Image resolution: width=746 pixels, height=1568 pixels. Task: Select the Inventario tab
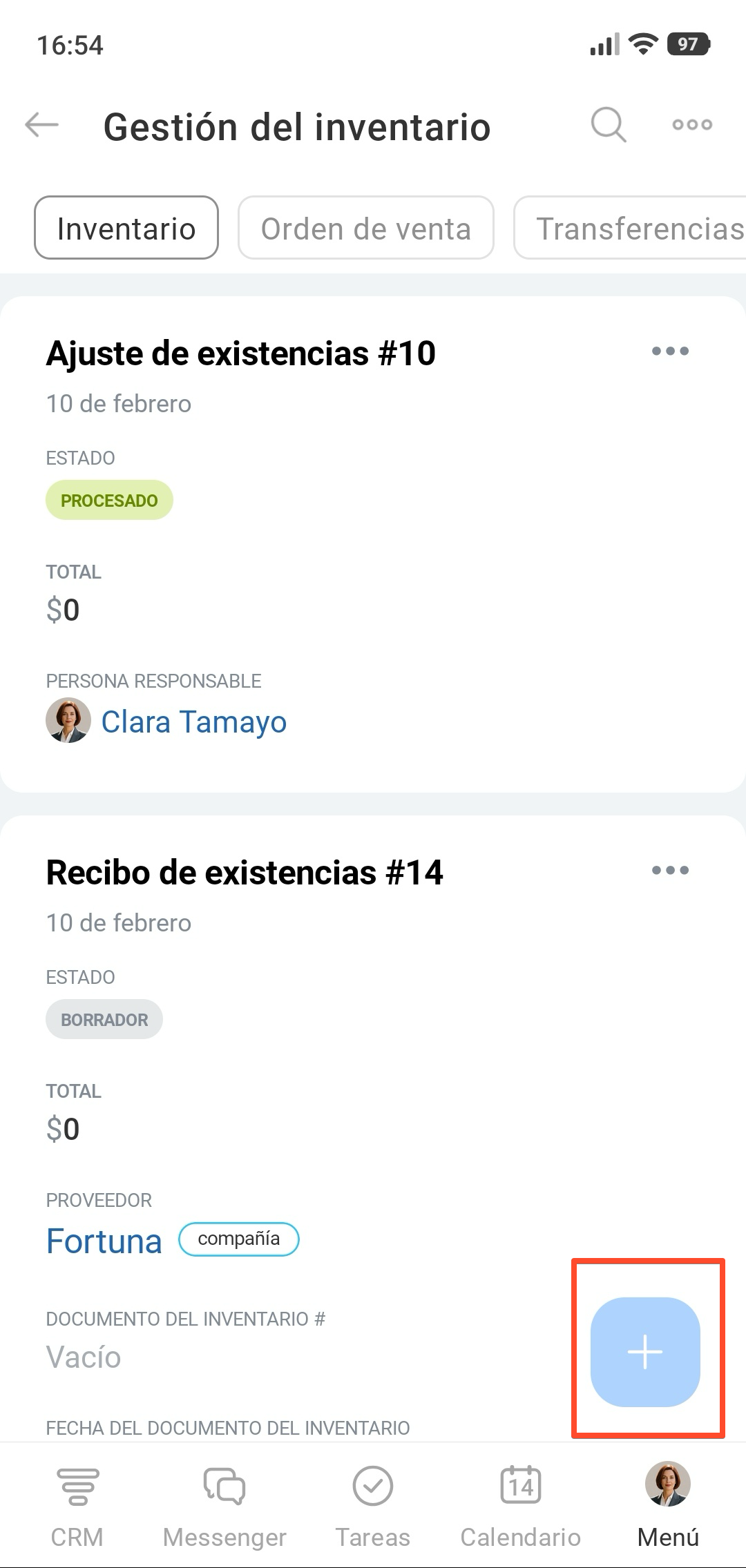coord(126,228)
